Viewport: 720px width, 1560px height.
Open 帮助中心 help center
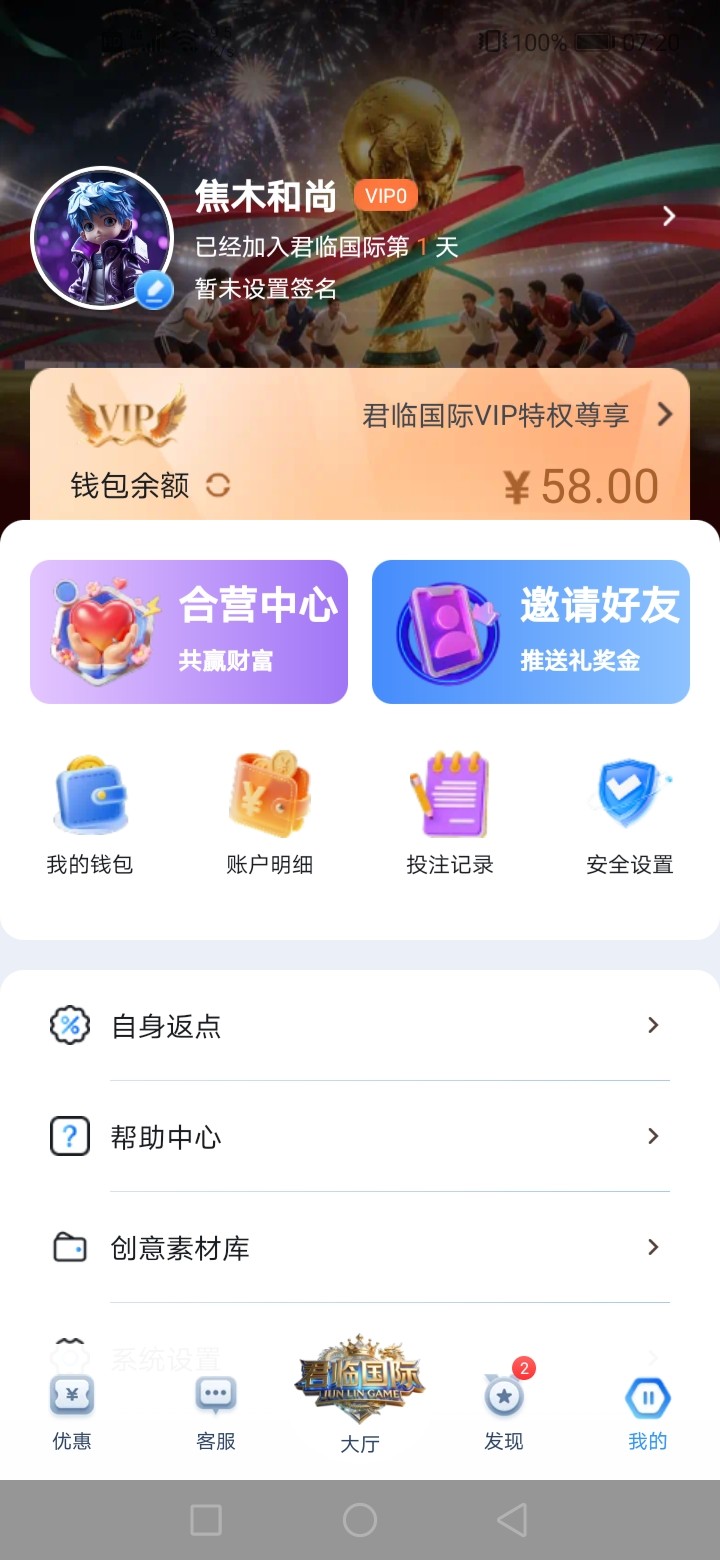coord(360,1137)
